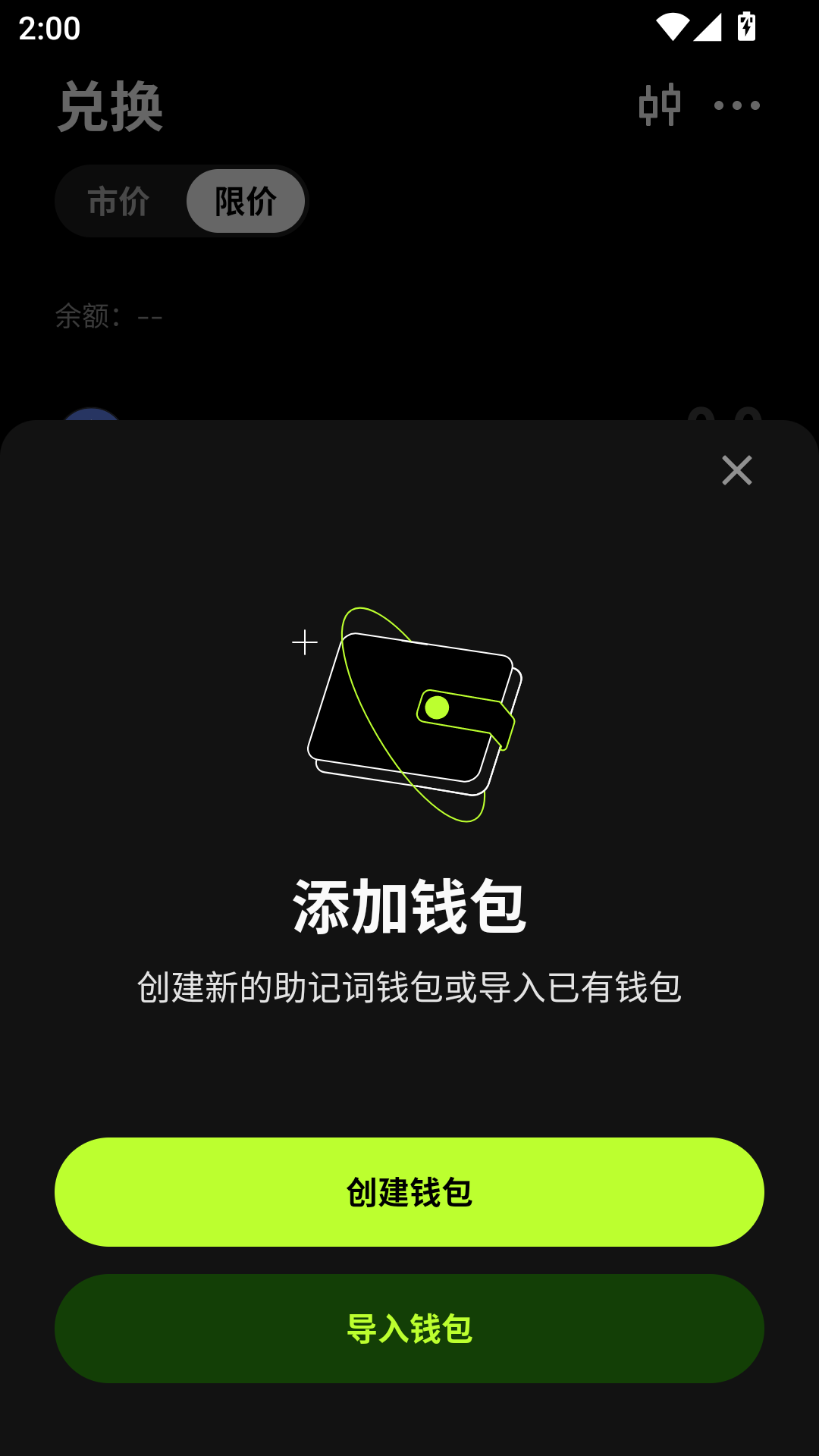Switch to the 市价 tab

pos(118,200)
